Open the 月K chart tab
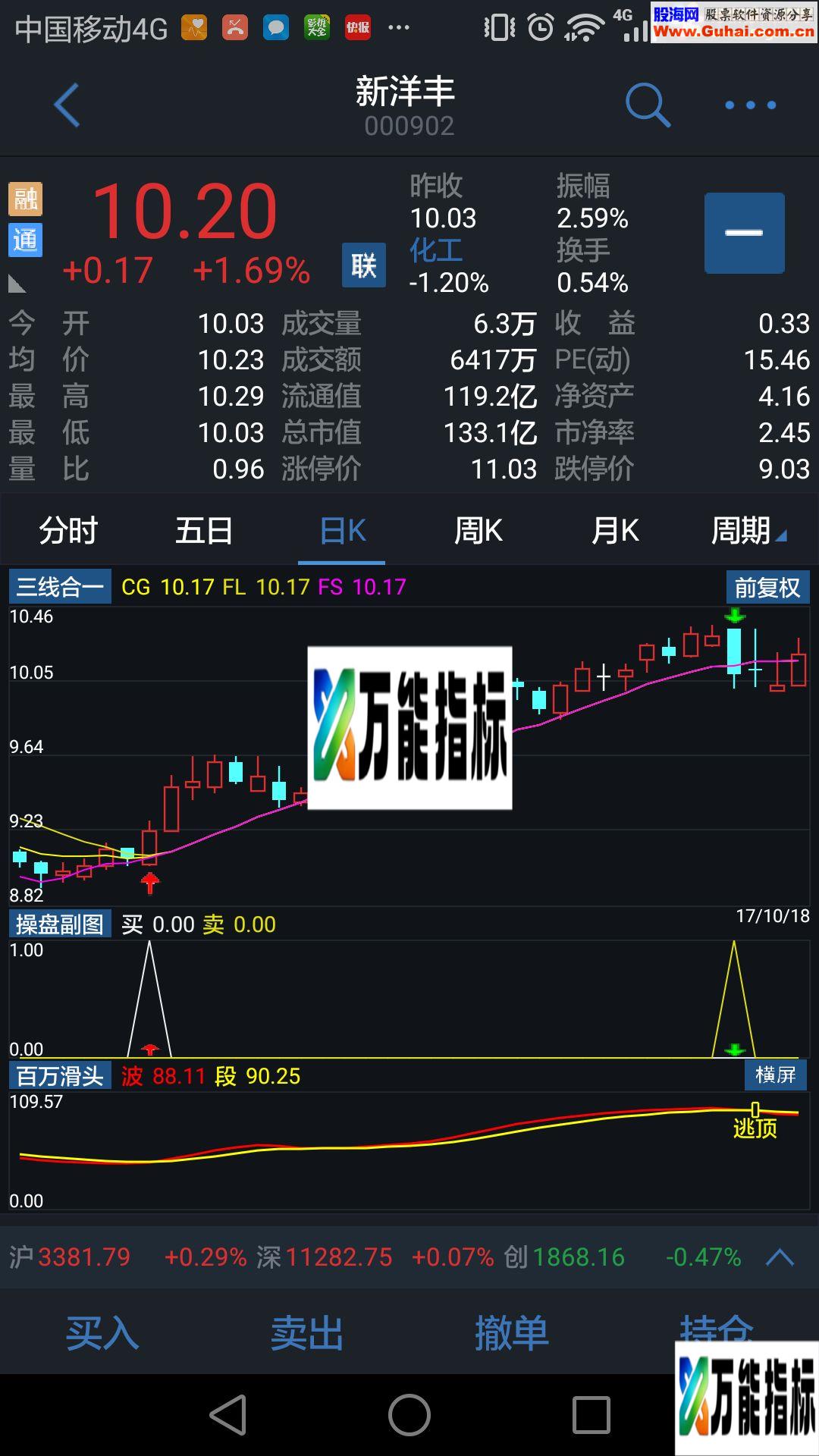Viewport: 819px width, 1456px height. click(x=614, y=532)
